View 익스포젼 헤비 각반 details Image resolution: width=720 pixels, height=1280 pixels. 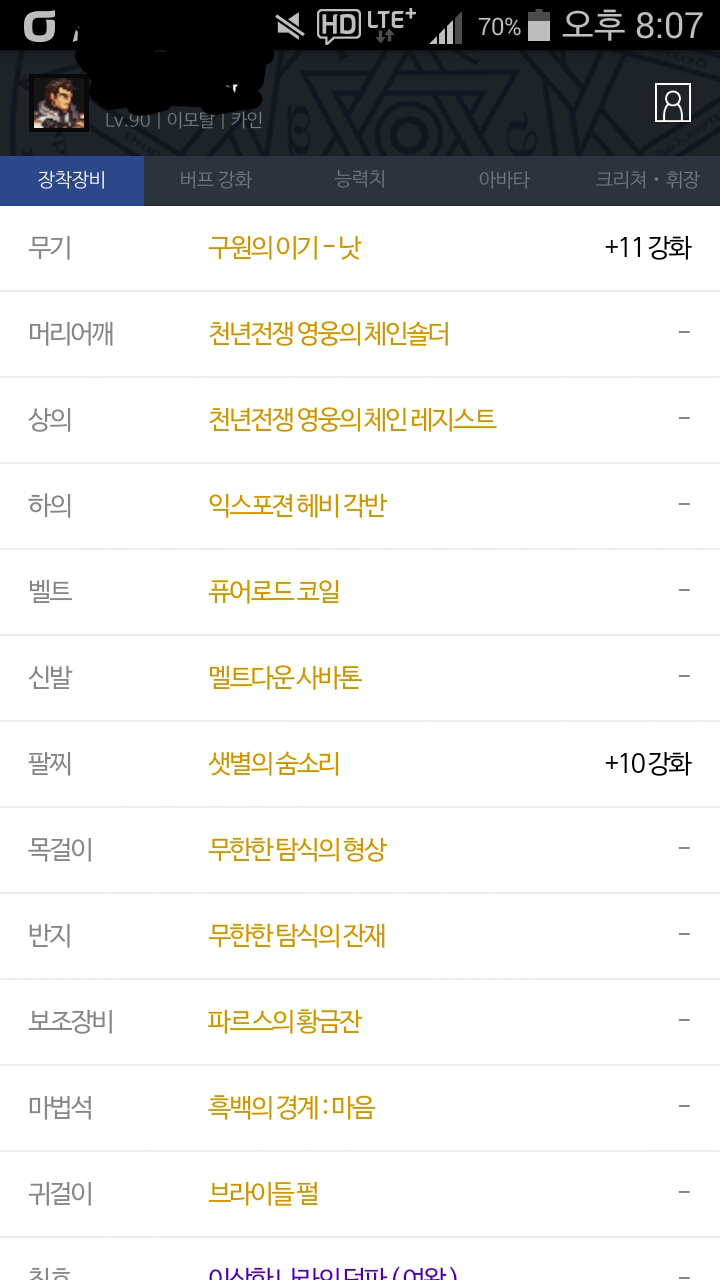click(297, 505)
